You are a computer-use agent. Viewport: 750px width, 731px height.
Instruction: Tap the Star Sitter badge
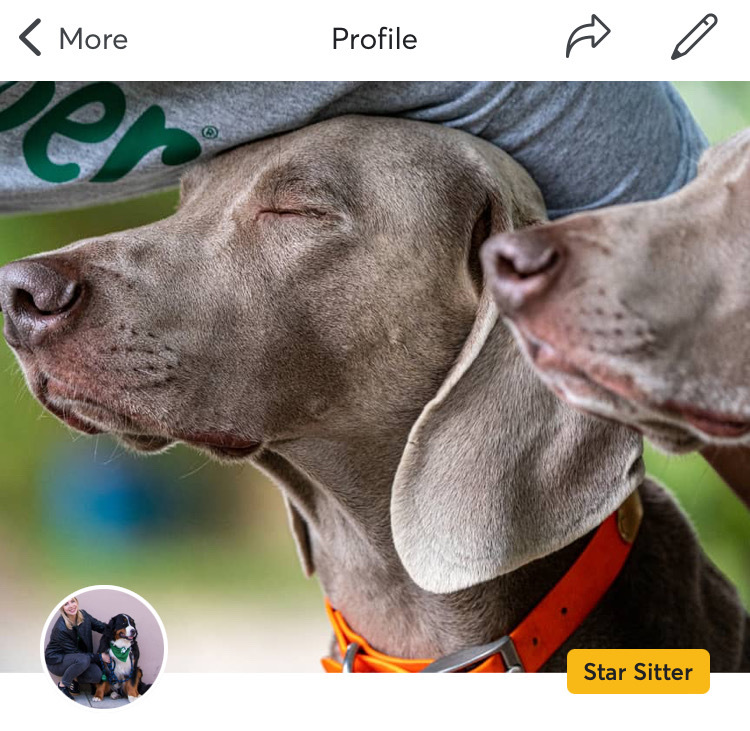coord(638,672)
